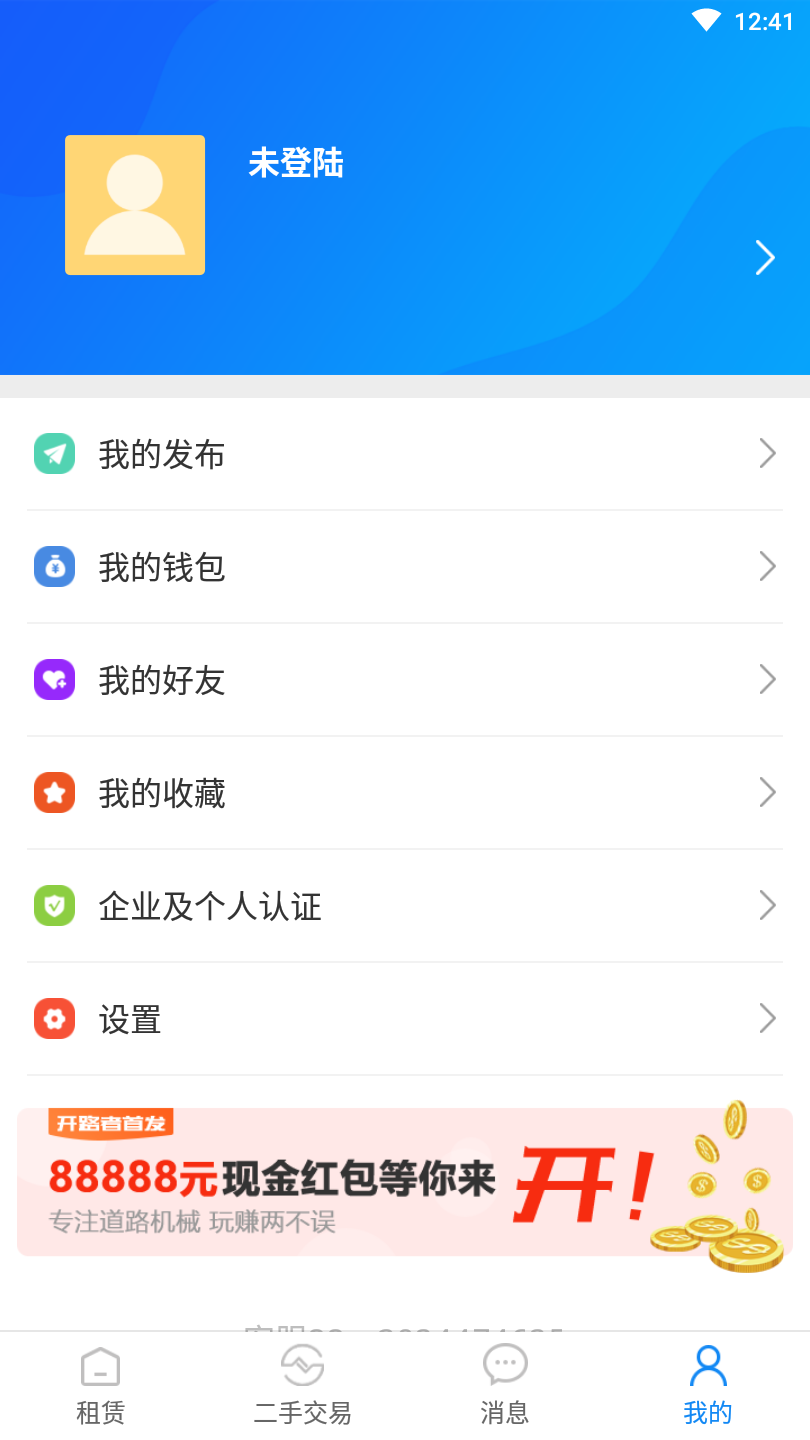Open profile details arrow in header
This screenshot has height=1440, width=810.
click(765, 258)
